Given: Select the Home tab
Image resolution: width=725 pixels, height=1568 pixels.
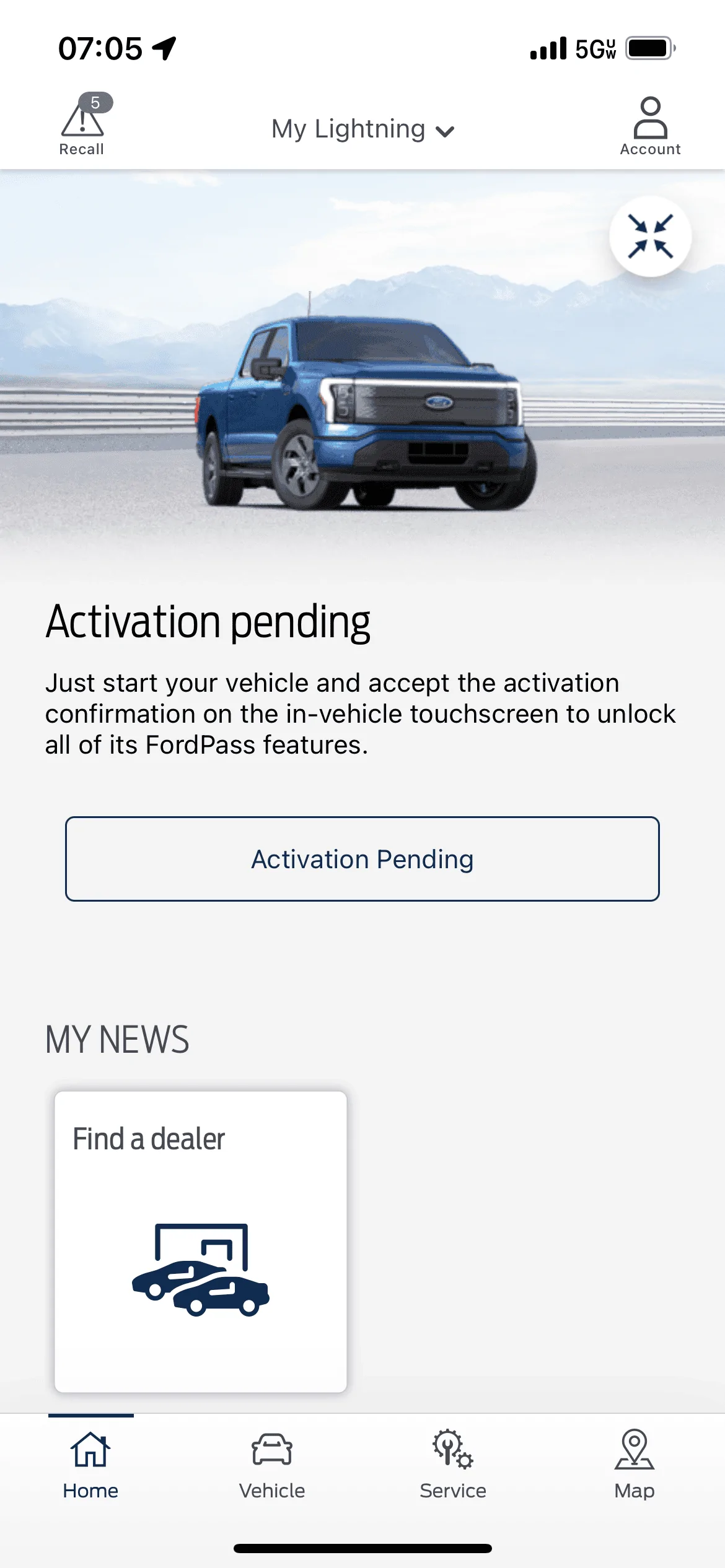Looking at the screenshot, I should click(x=90, y=1465).
